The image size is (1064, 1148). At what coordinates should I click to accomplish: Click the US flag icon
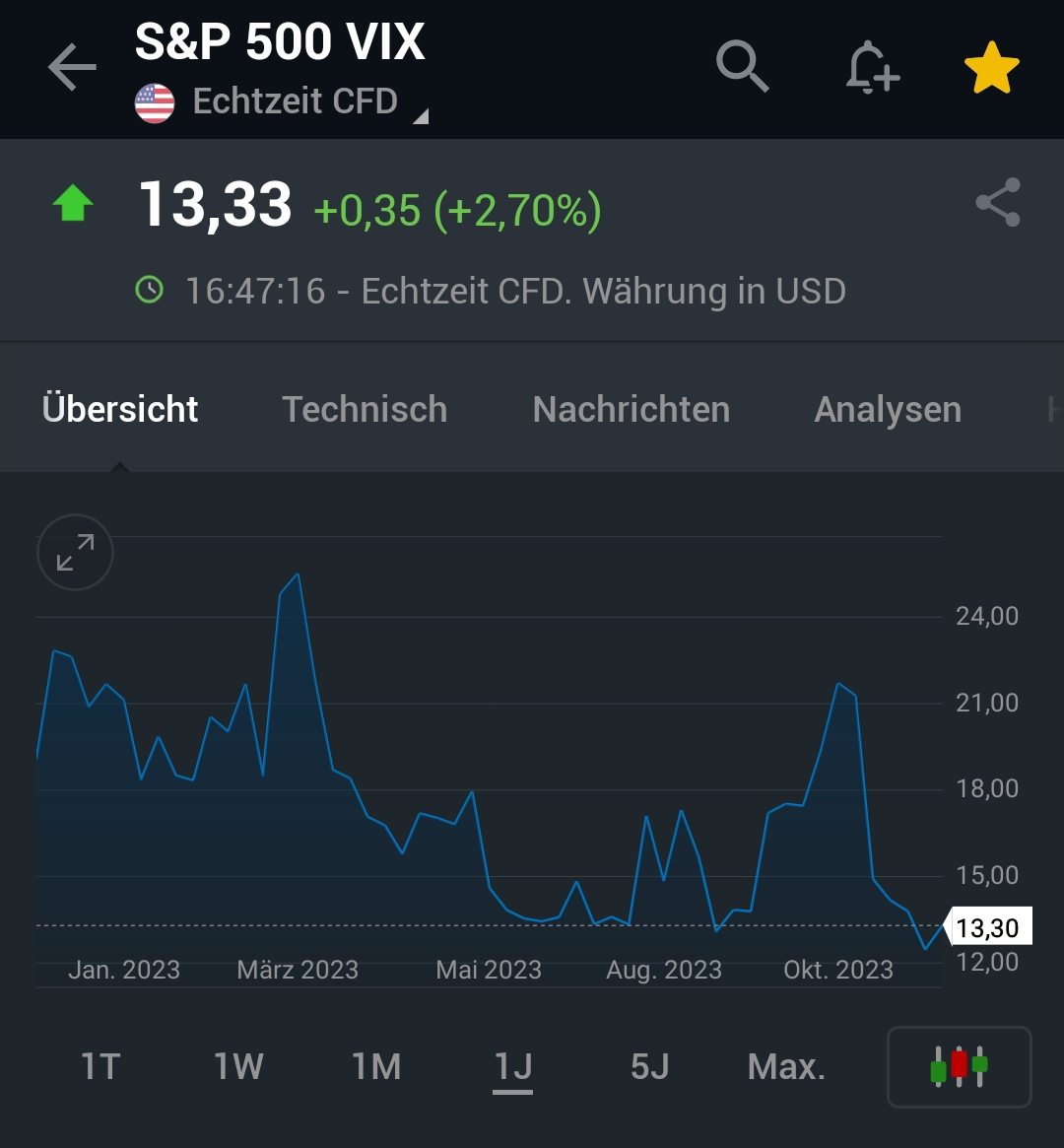coord(154,100)
